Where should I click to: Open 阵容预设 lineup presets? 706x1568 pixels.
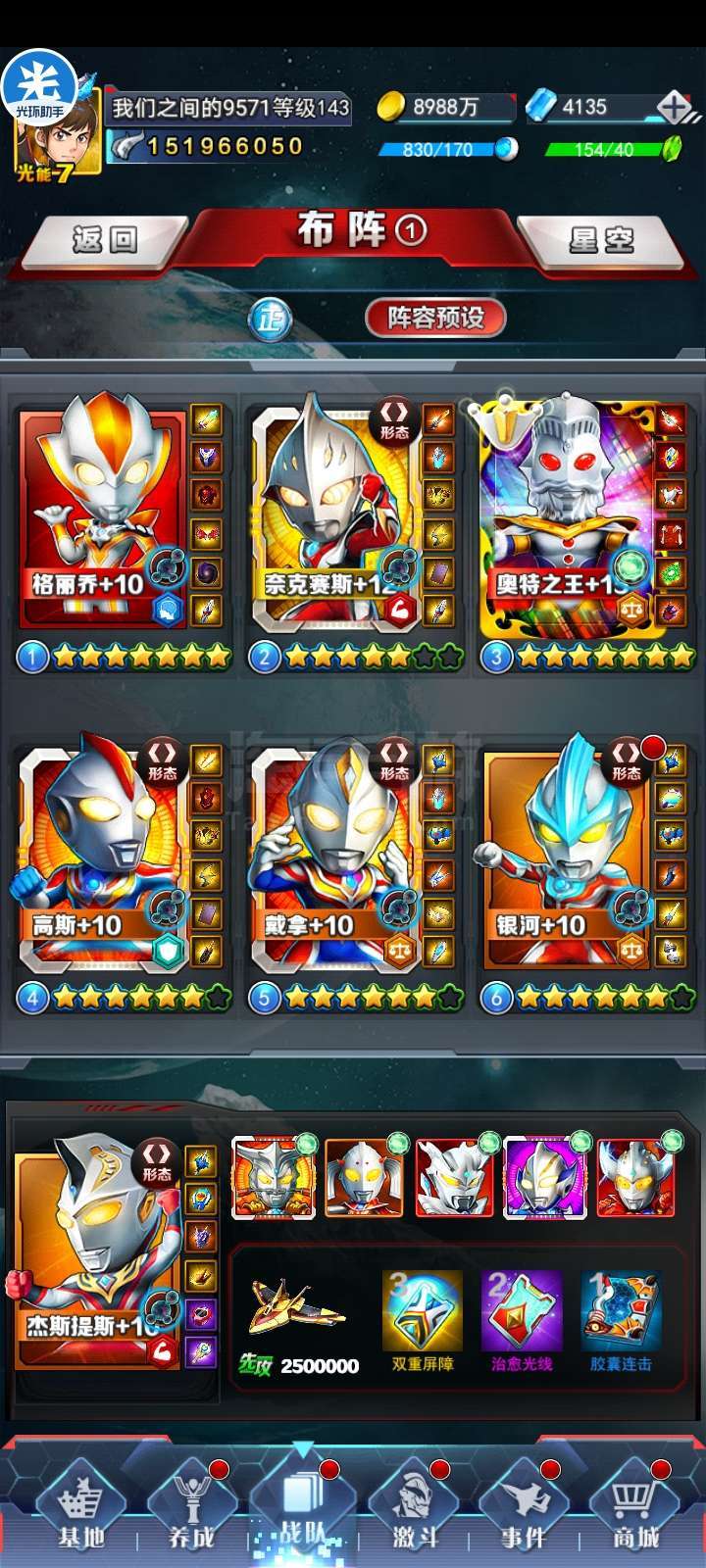tap(435, 318)
